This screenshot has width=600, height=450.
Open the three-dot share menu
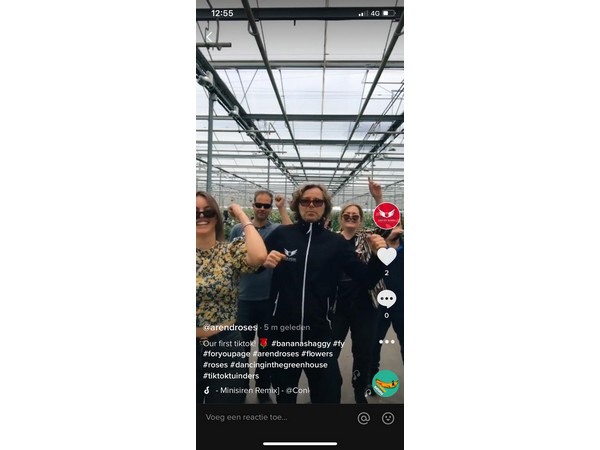[x=386, y=341]
